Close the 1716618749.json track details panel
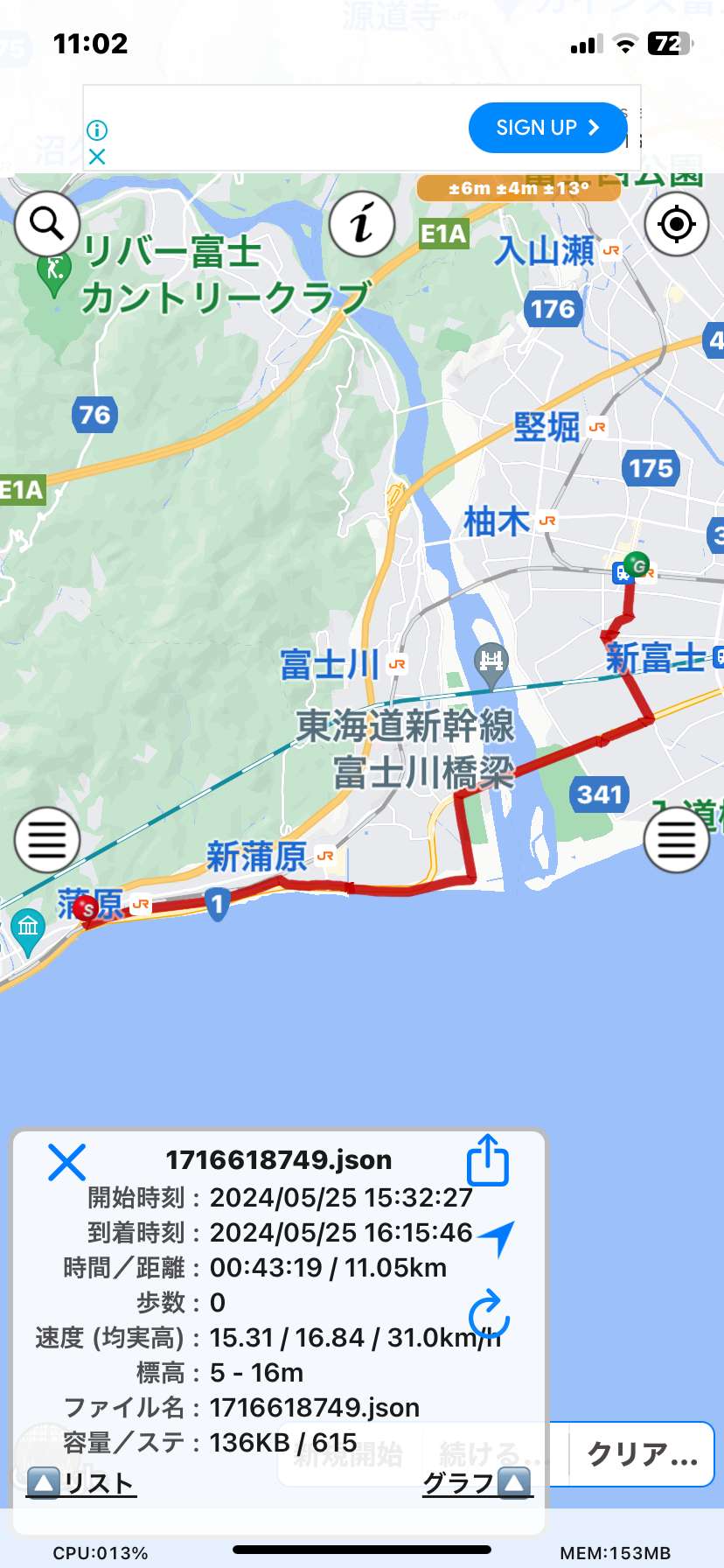Viewport: 724px width, 1568px height. click(x=66, y=1162)
